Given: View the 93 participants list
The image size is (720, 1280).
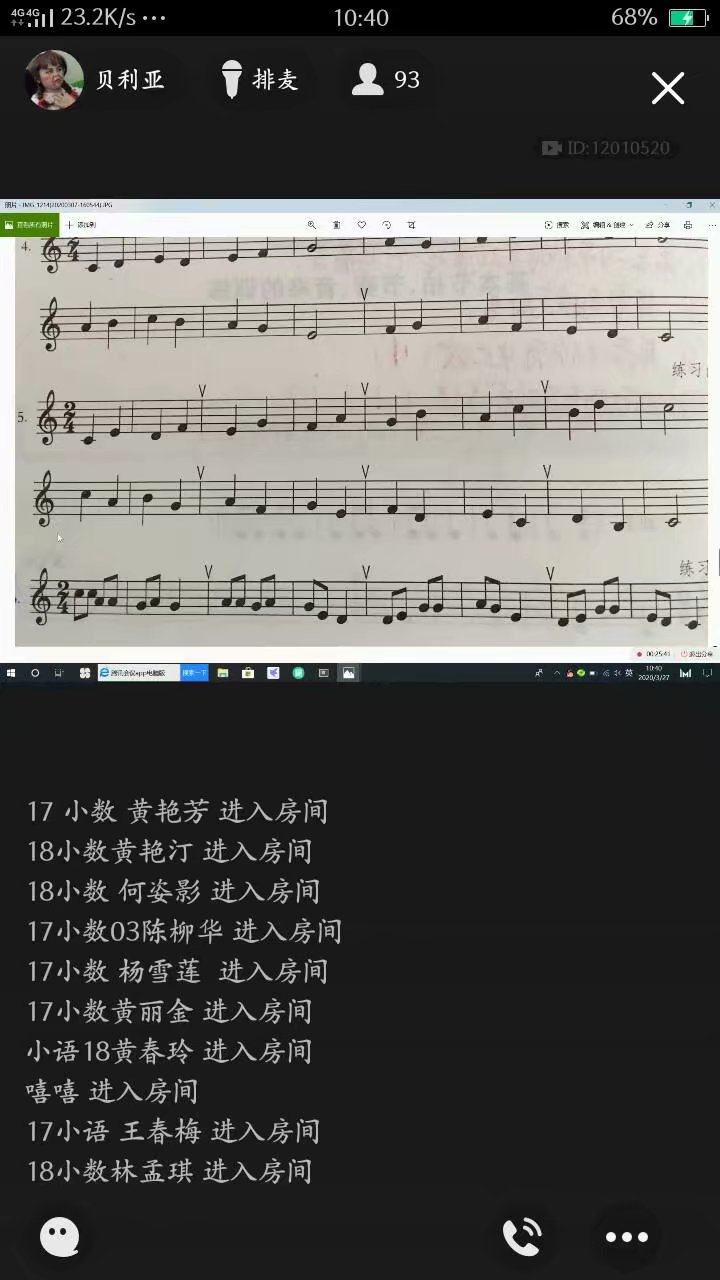Looking at the screenshot, I should click(387, 80).
